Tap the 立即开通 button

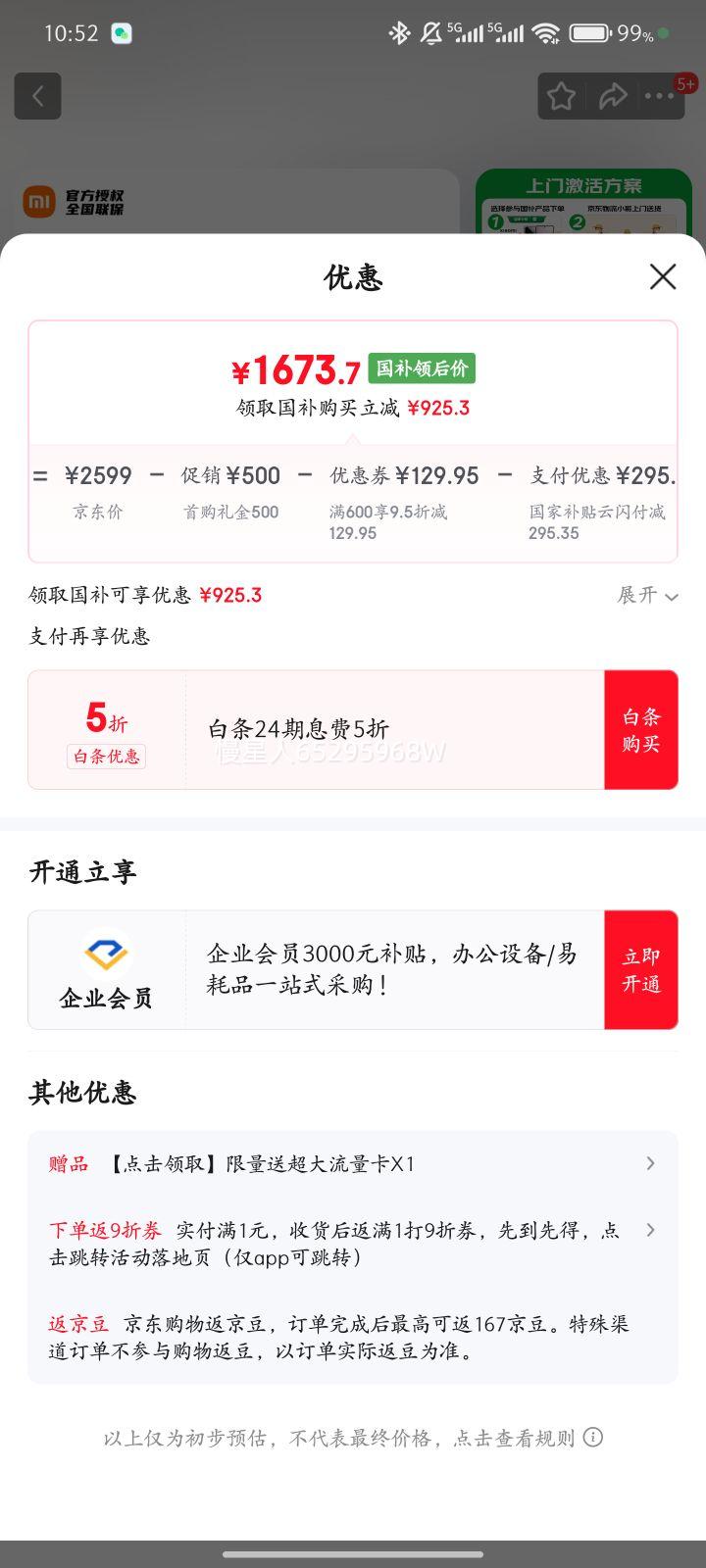point(641,969)
